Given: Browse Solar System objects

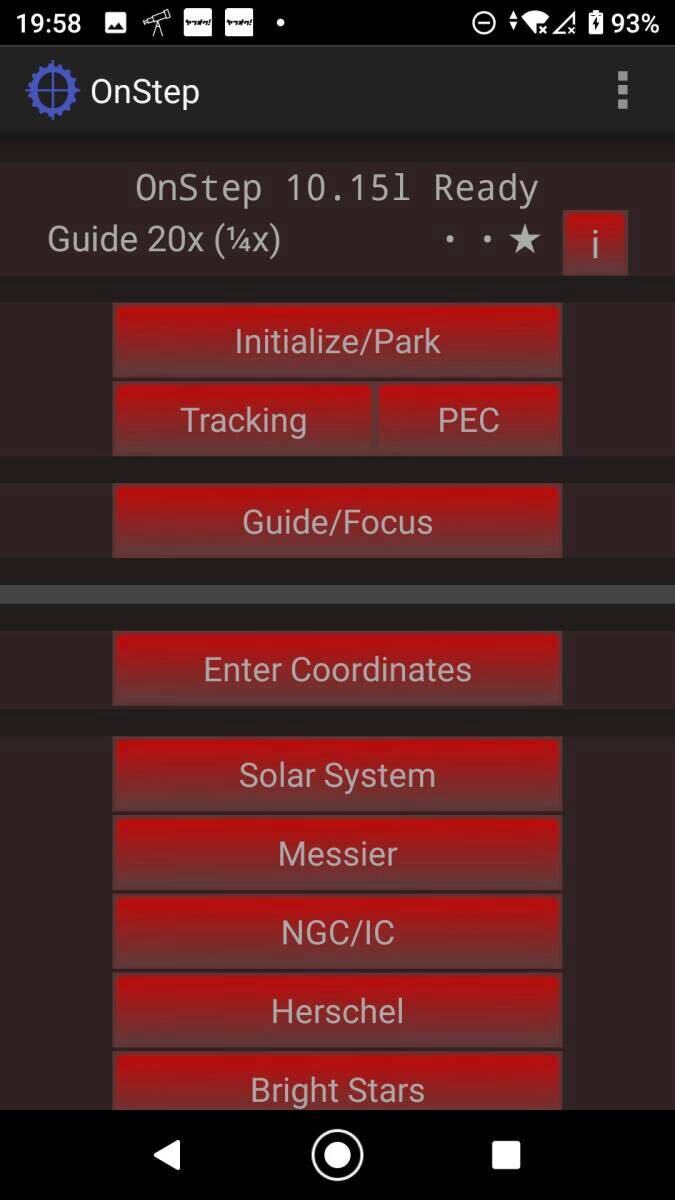Looking at the screenshot, I should (x=337, y=775).
